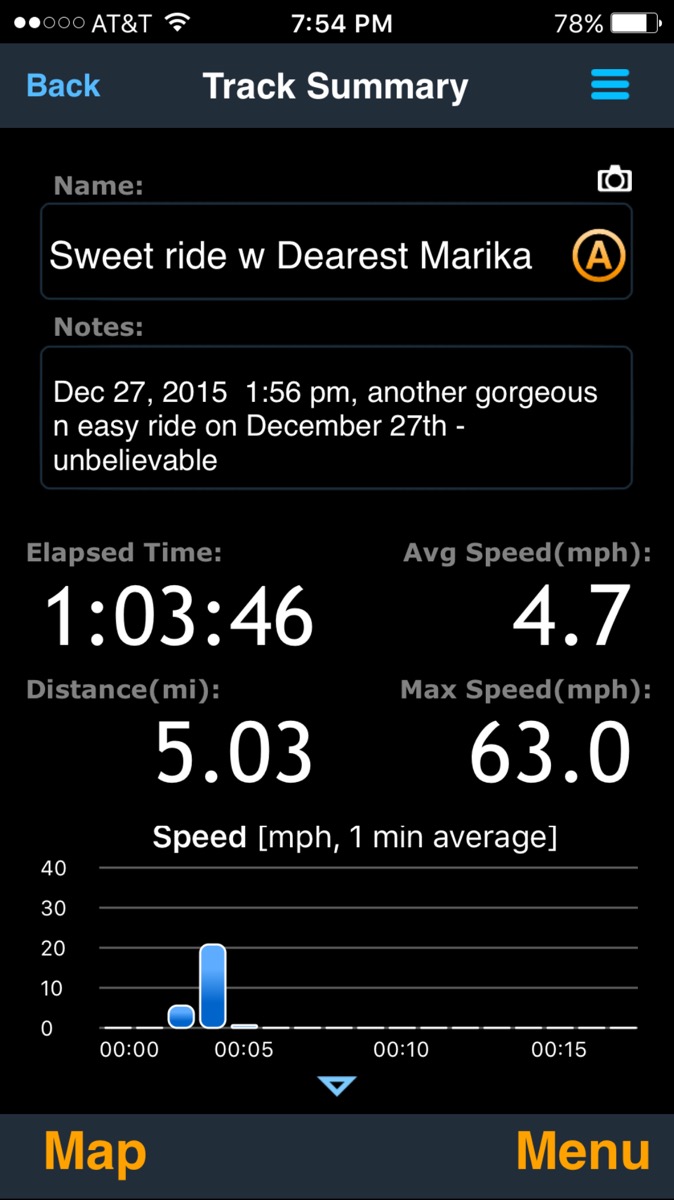Open the Map view
Viewport: 674px width, 1200px height.
pos(95,1152)
